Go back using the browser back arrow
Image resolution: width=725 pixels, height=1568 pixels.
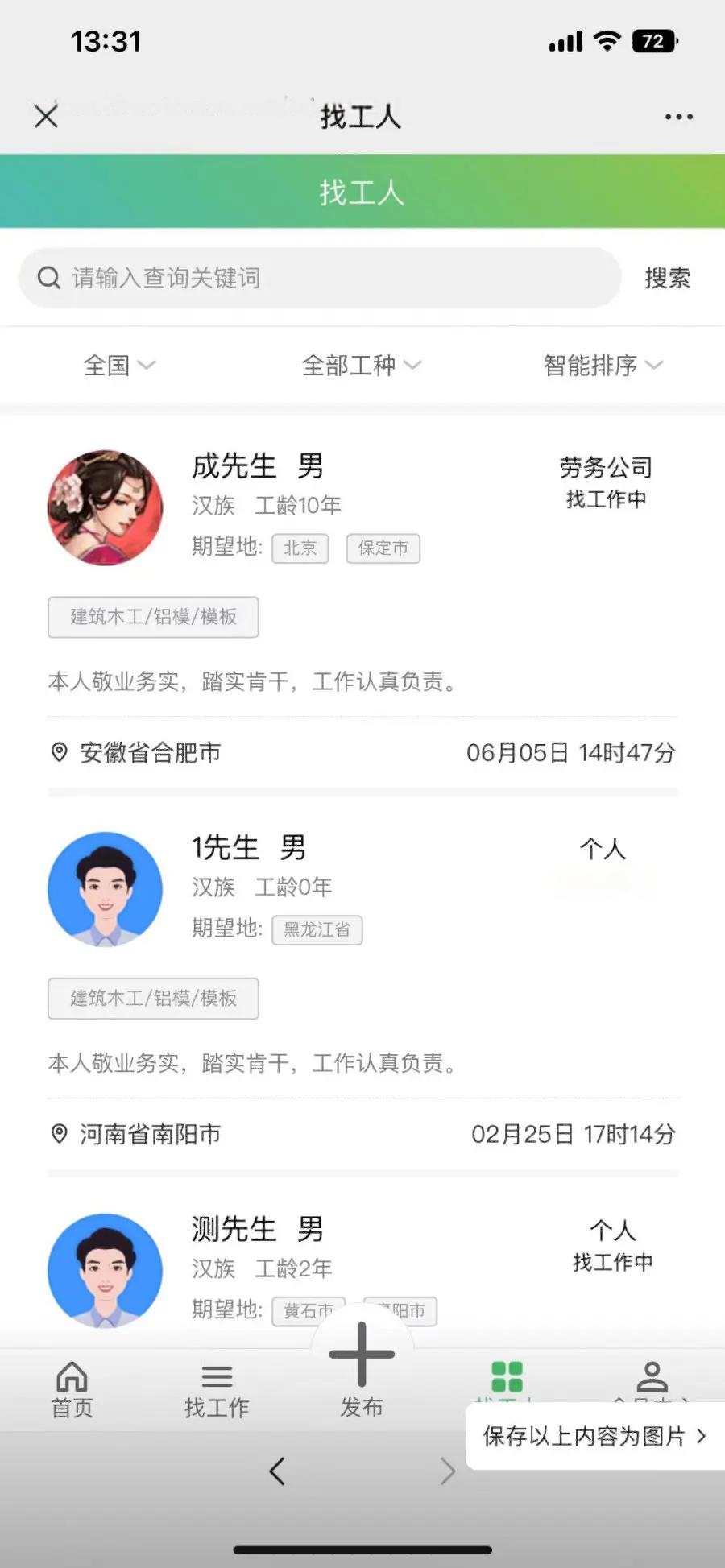[x=277, y=1471]
